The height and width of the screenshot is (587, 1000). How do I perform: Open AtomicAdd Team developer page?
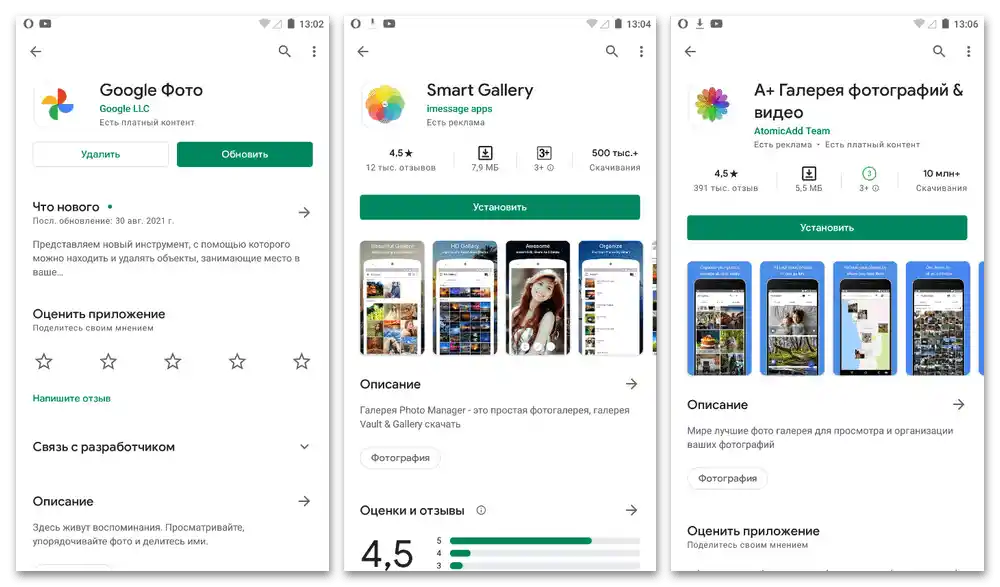(x=792, y=130)
